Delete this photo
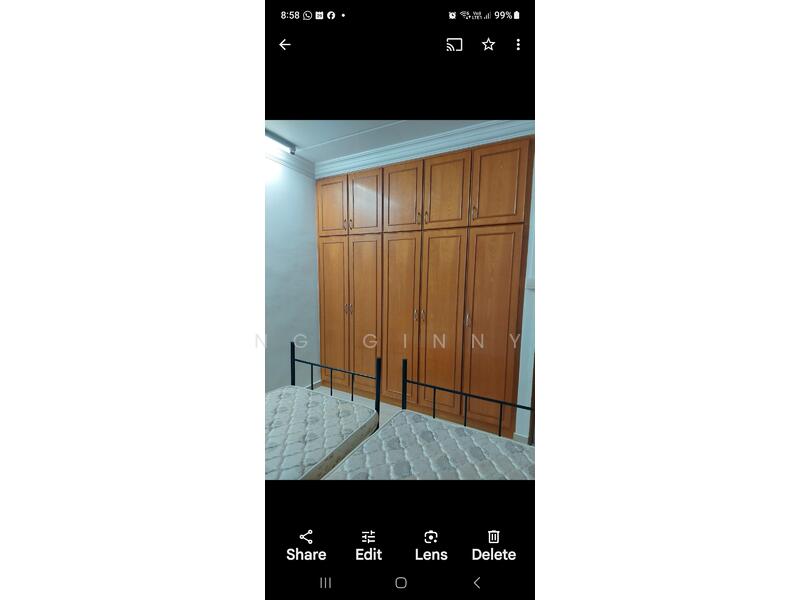This screenshot has width=800, height=600. point(494,545)
